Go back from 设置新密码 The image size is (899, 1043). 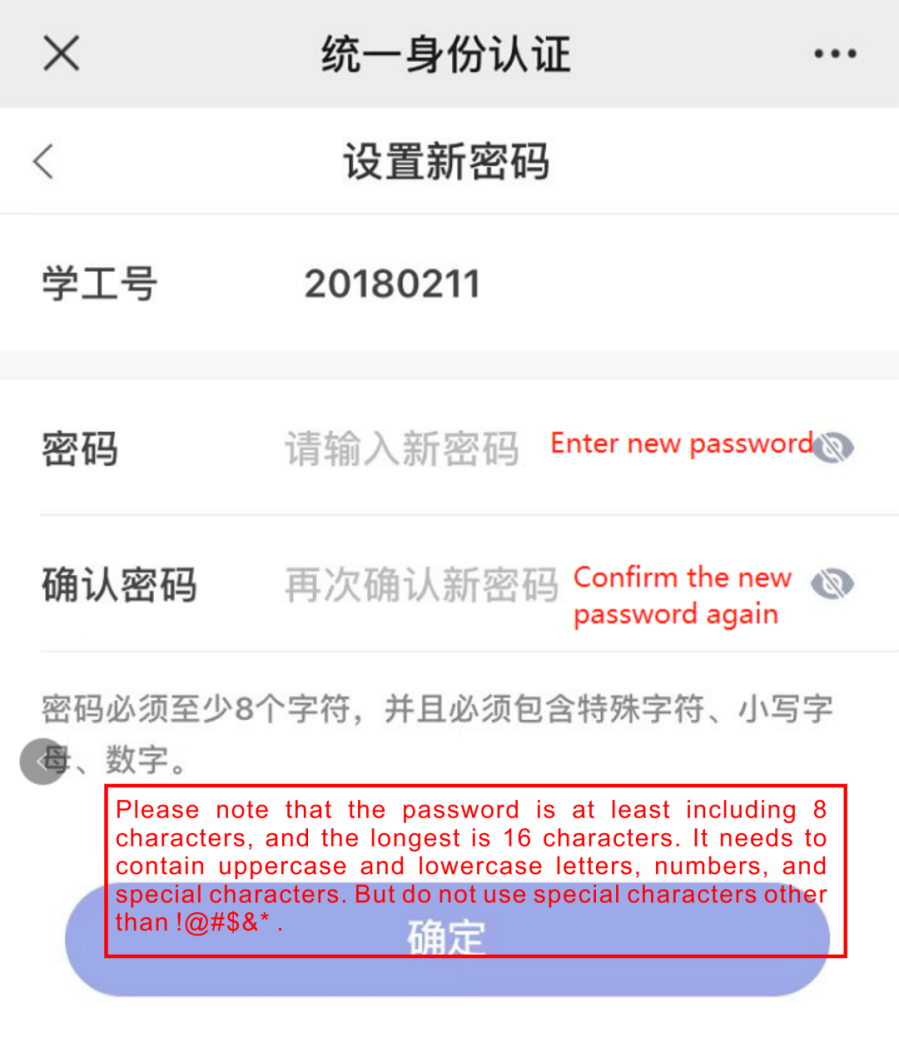(x=44, y=161)
